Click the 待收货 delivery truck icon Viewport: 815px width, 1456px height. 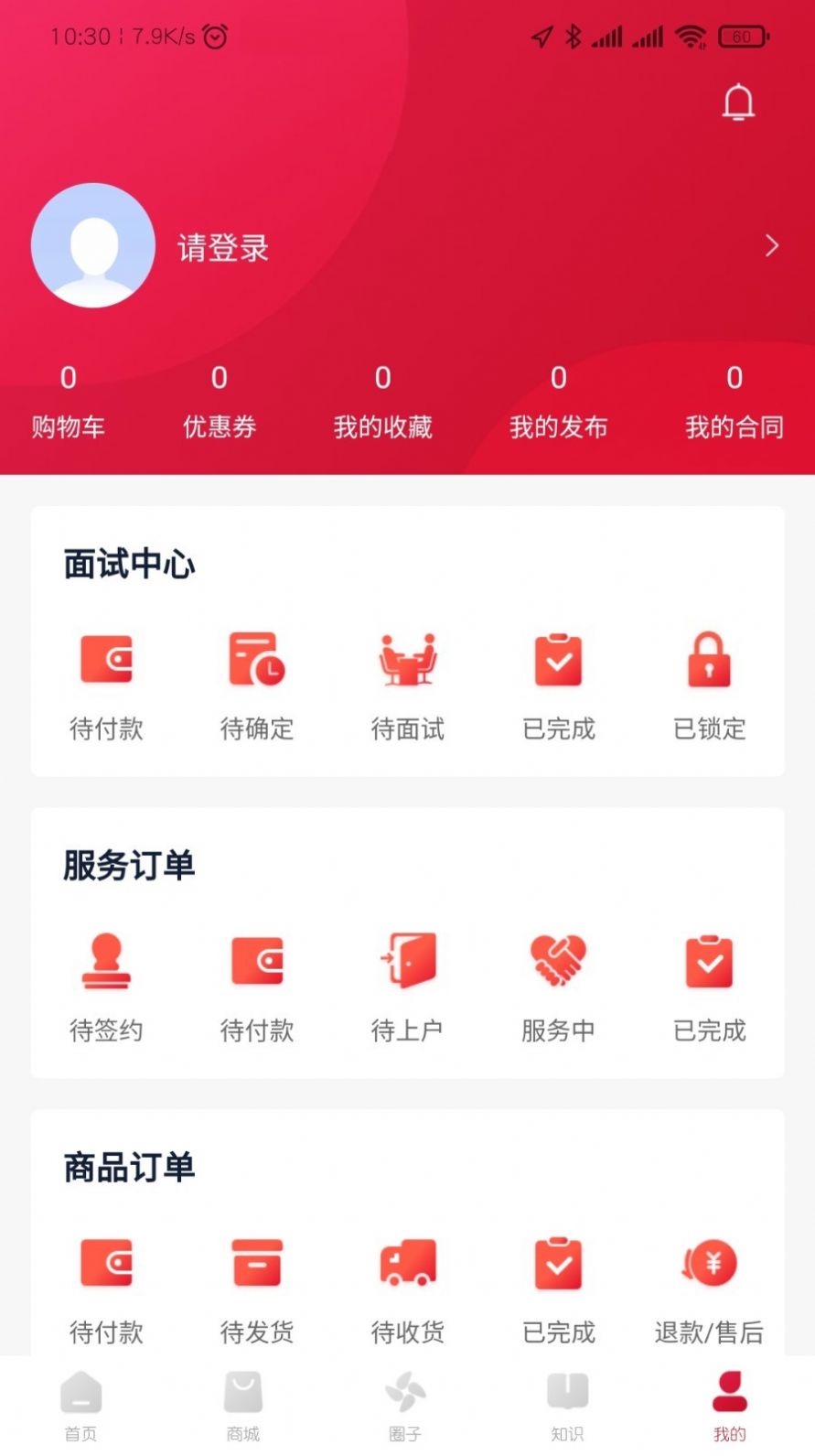(x=408, y=1263)
